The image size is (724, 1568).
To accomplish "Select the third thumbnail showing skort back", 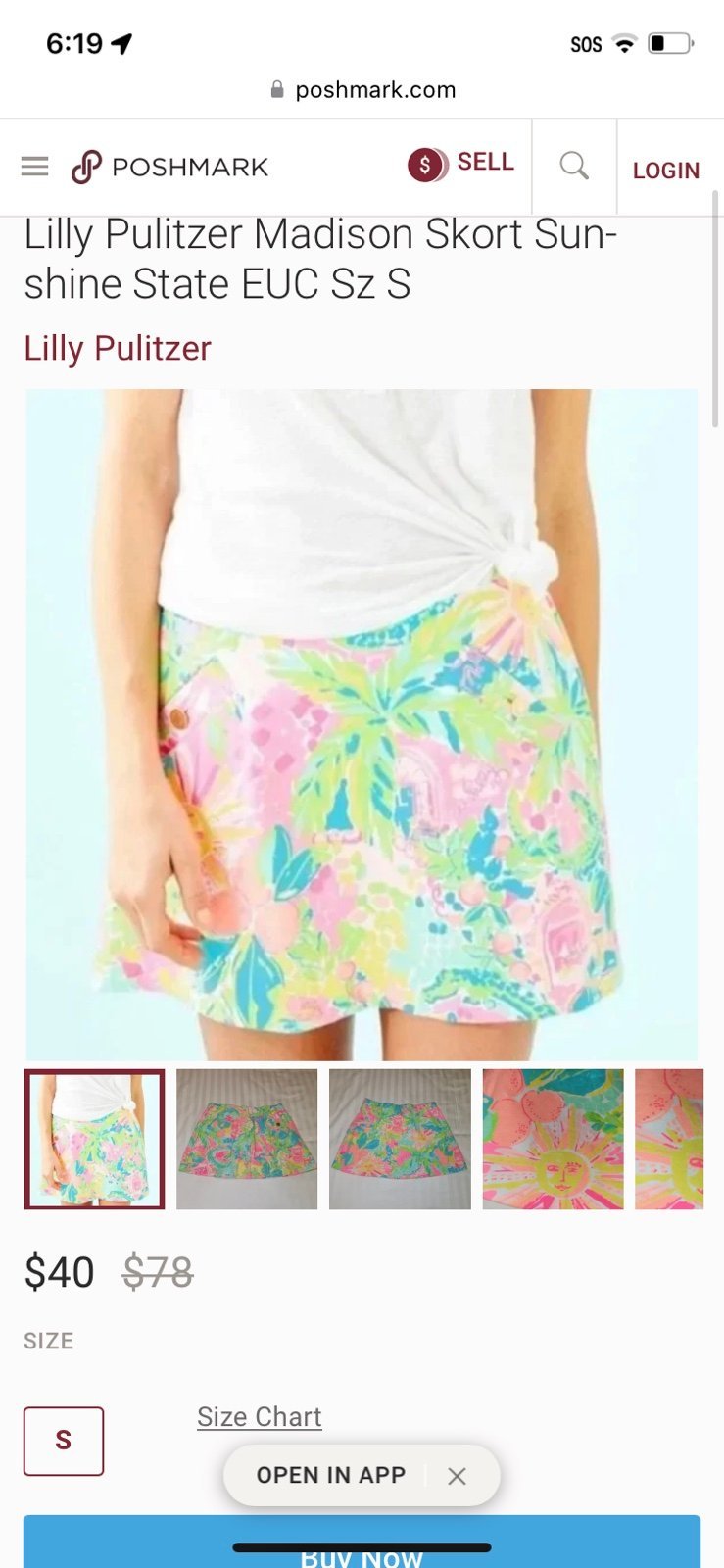I will 400,1139.
